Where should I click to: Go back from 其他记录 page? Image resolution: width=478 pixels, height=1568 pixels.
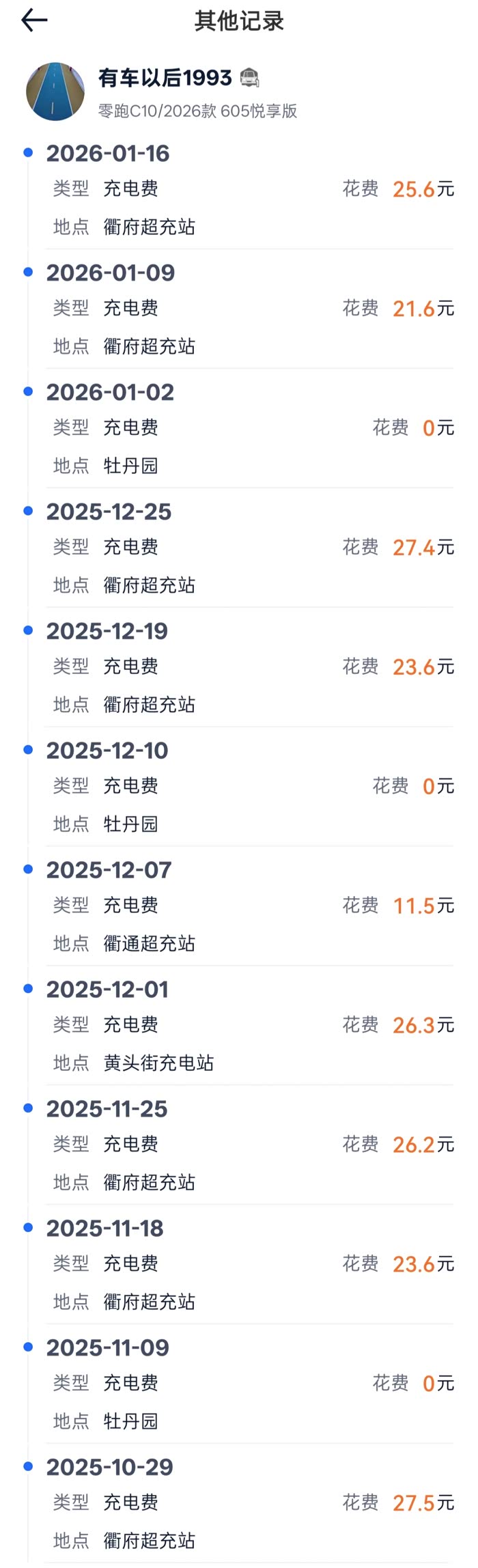34,21
